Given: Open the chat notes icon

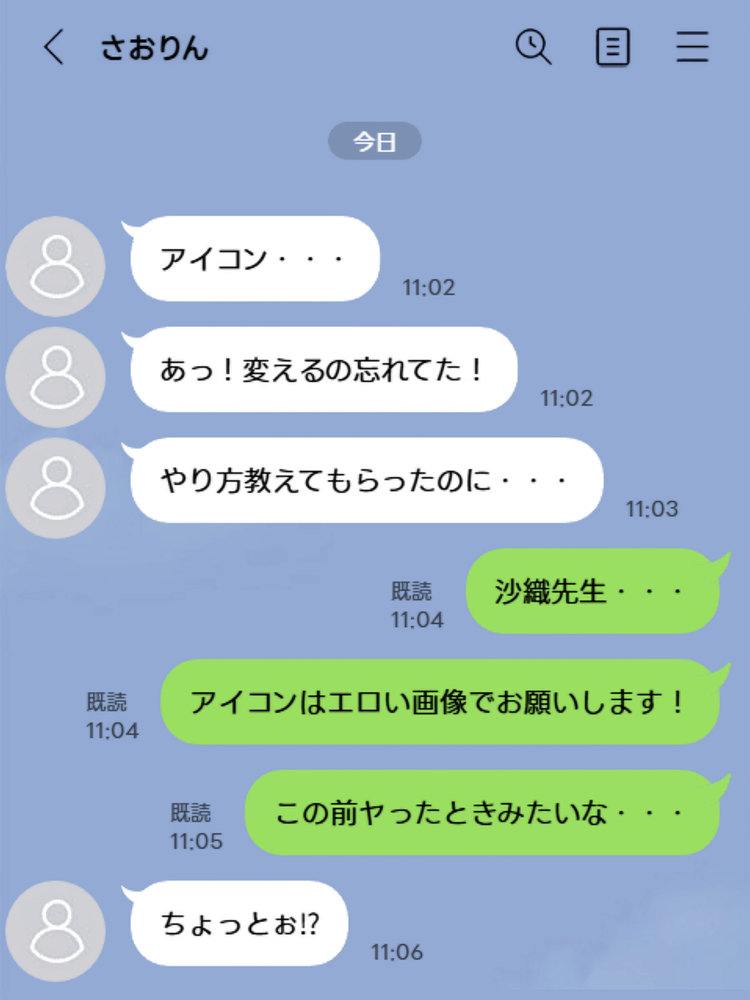Looking at the screenshot, I should click(613, 47).
